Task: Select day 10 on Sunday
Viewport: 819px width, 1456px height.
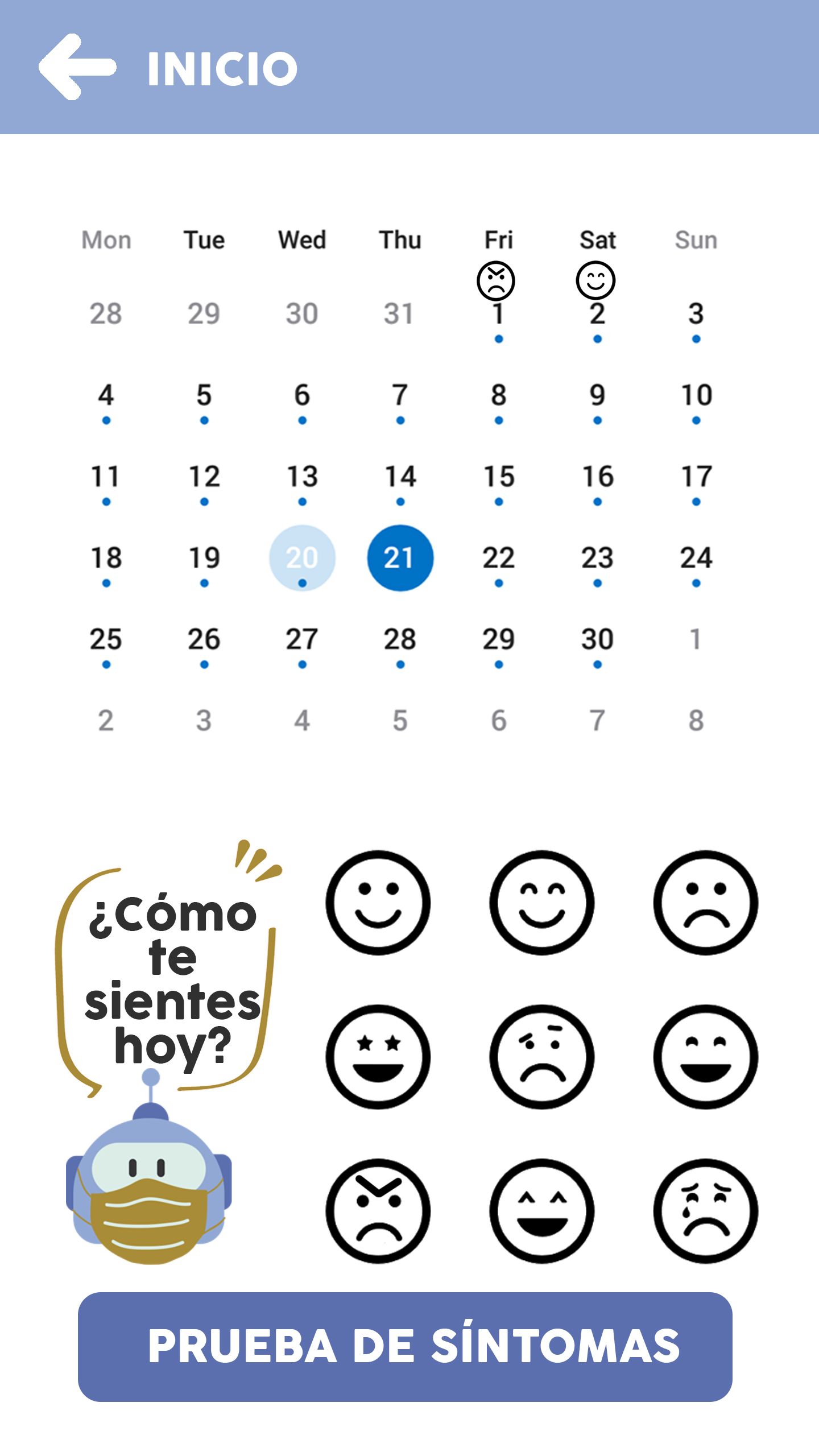Action: pos(696,401)
